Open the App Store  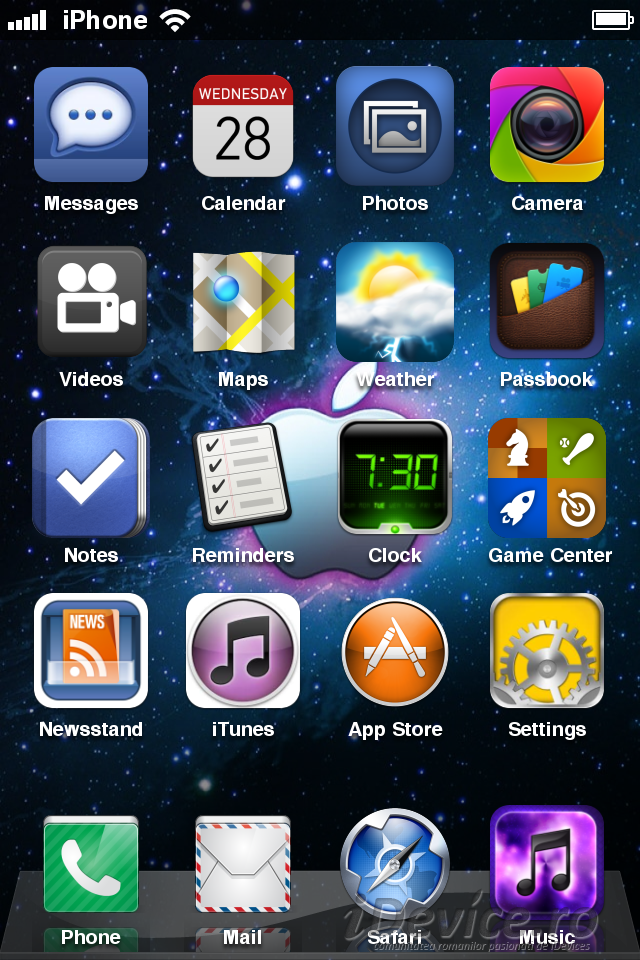coord(395,651)
